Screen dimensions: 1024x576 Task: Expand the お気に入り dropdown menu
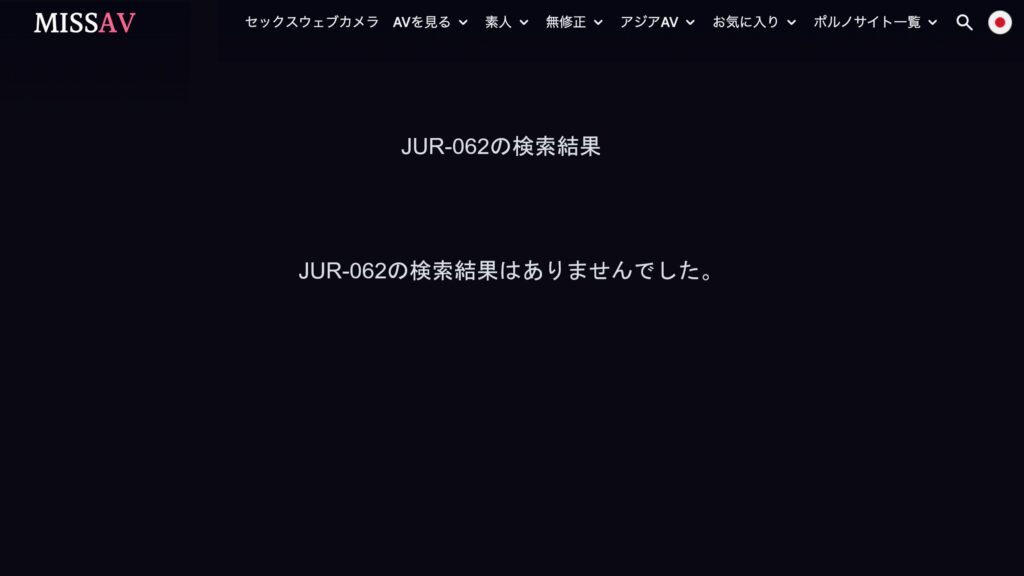[754, 22]
